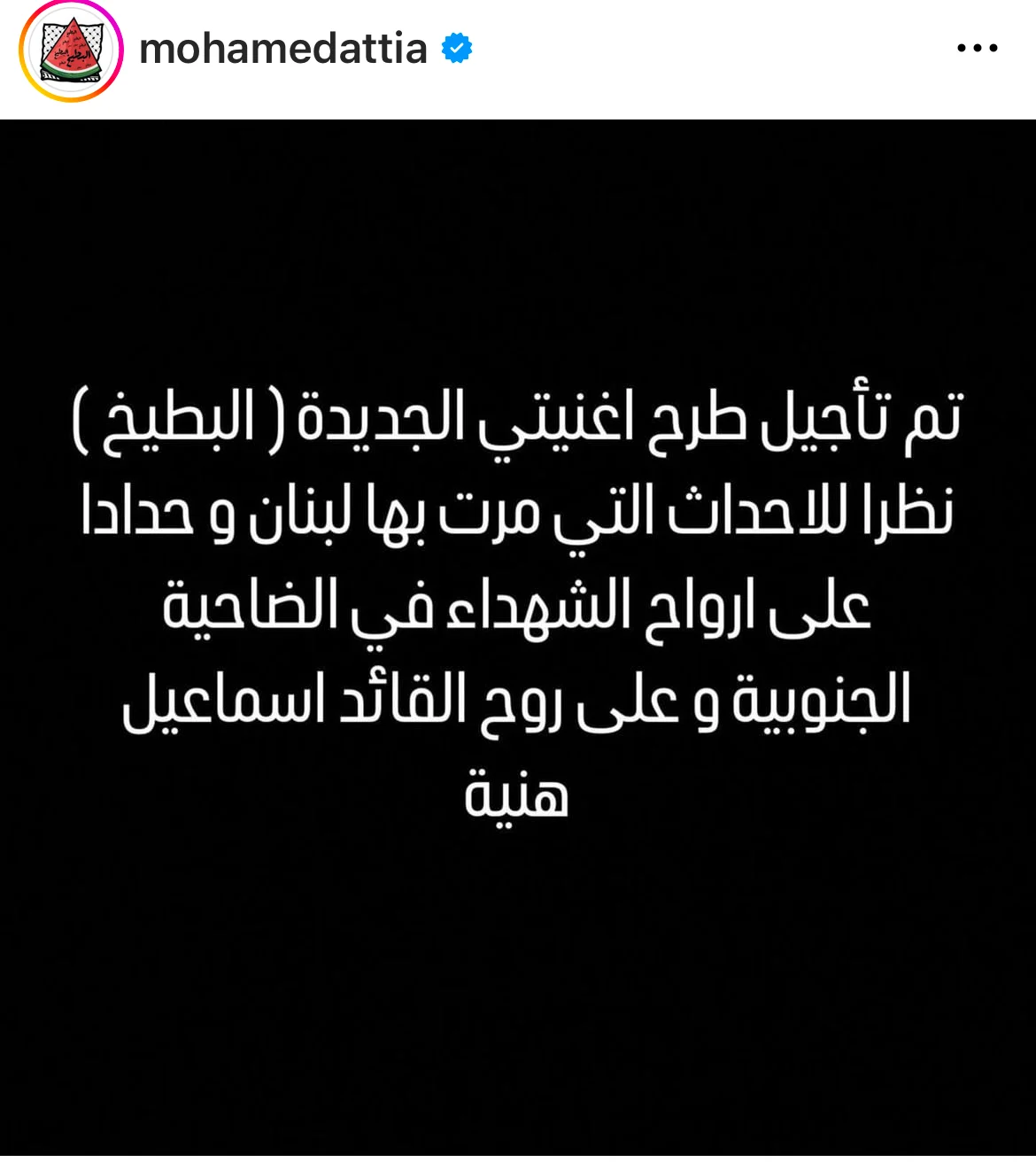The width and height of the screenshot is (1036, 1170).
Task: Open the post's three-dot options menu
Action: pos(977,49)
